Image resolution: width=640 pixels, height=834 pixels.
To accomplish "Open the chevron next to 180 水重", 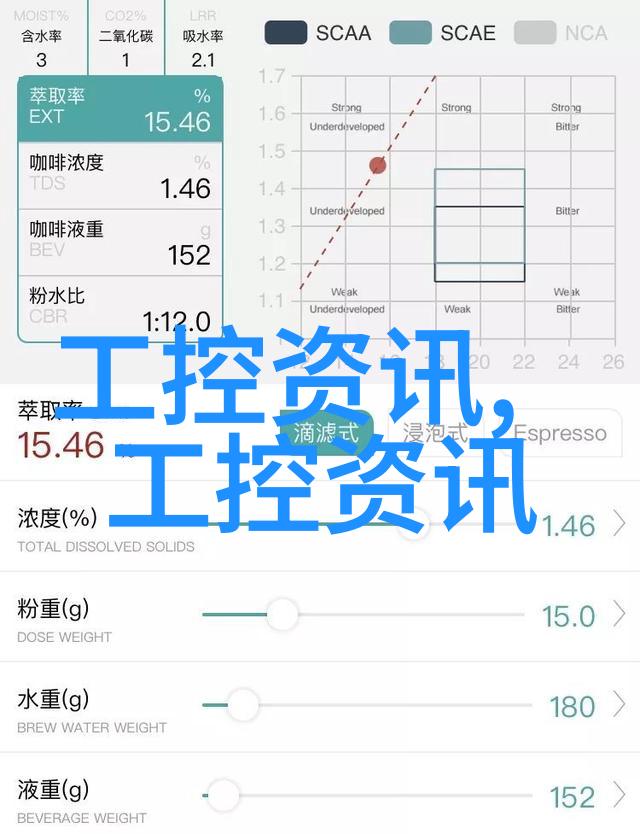I will pyautogui.click(x=620, y=706).
